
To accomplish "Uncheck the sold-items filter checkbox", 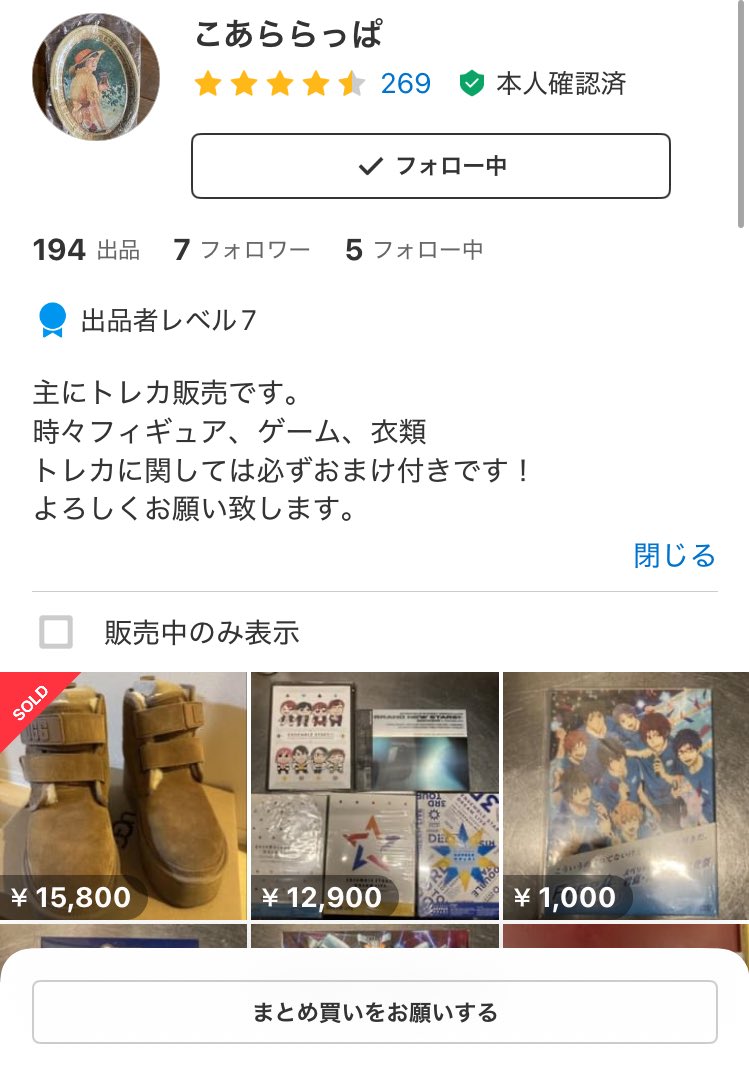I will tap(57, 632).
